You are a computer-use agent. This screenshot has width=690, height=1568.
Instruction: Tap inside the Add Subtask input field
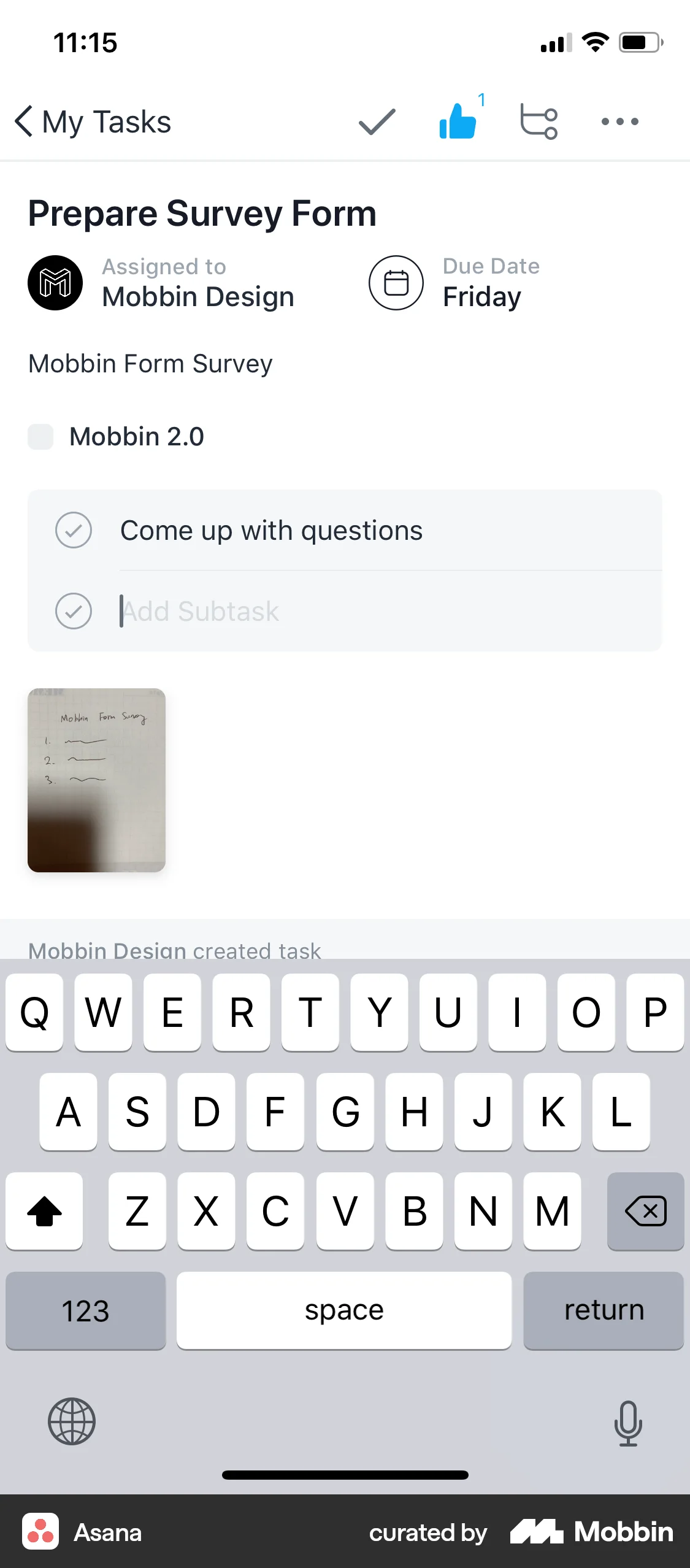tap(245, 611)
